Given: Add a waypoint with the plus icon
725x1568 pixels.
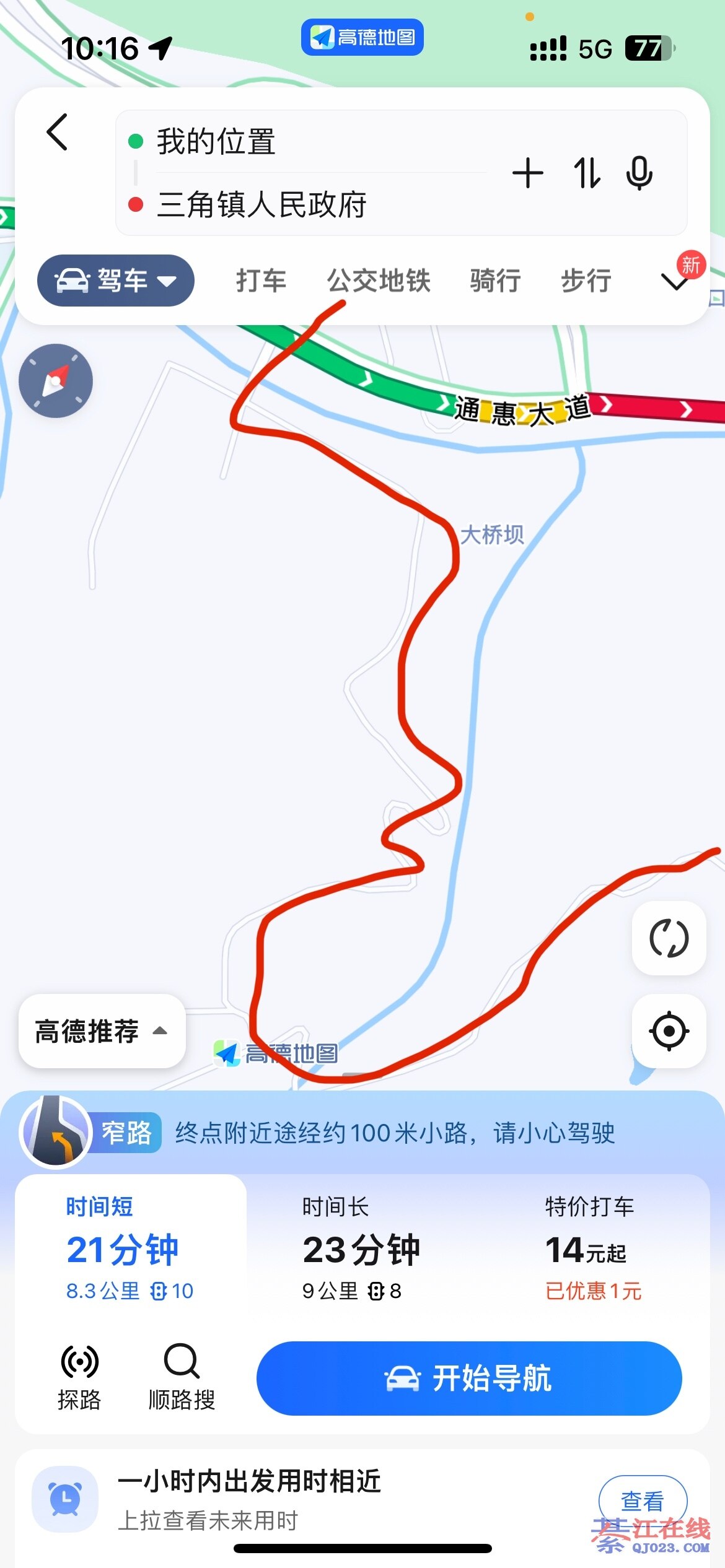Looking at the screenshot, I should click(x=528, y=173).
